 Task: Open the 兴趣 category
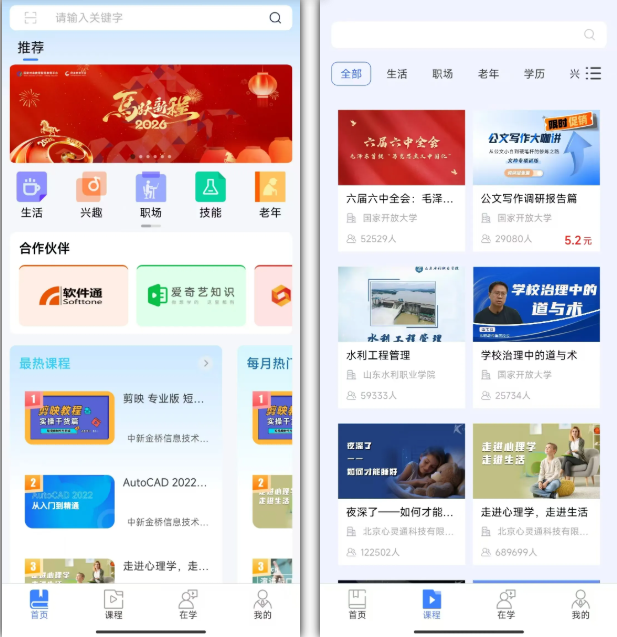(x=91, y=194)
